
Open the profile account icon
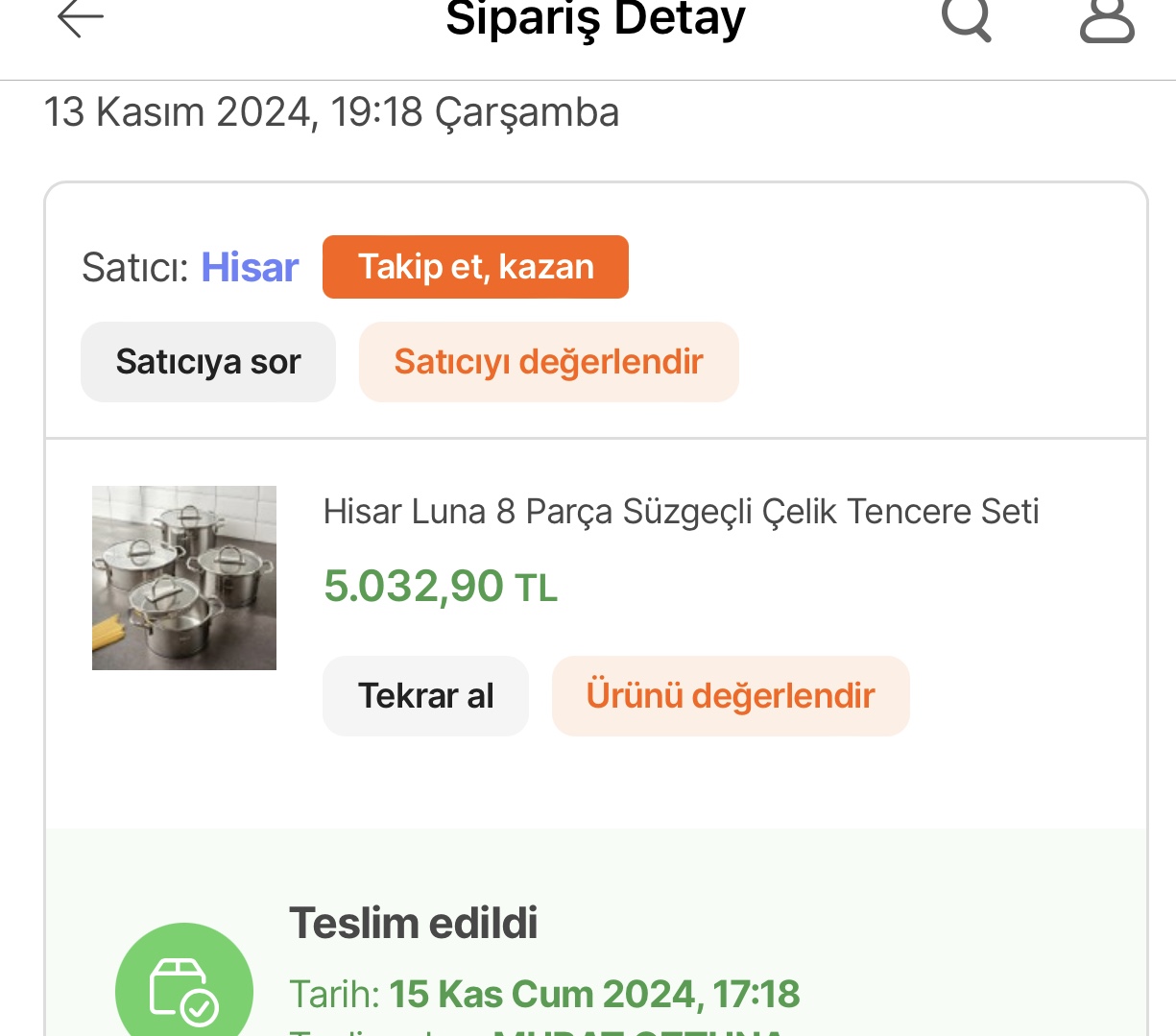point(1107,19)
